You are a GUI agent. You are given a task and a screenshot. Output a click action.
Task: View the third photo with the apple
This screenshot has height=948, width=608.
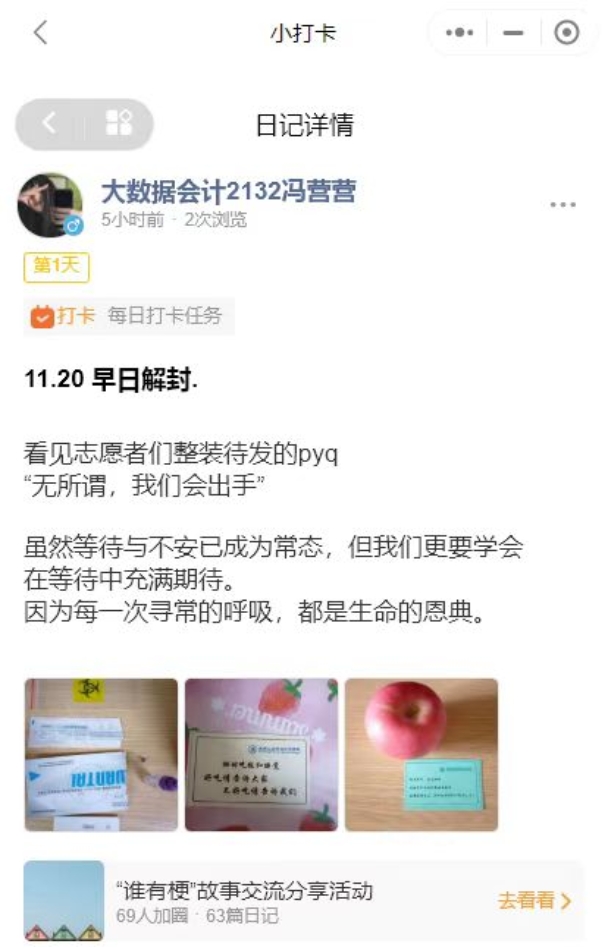click(x=421, y=755)
